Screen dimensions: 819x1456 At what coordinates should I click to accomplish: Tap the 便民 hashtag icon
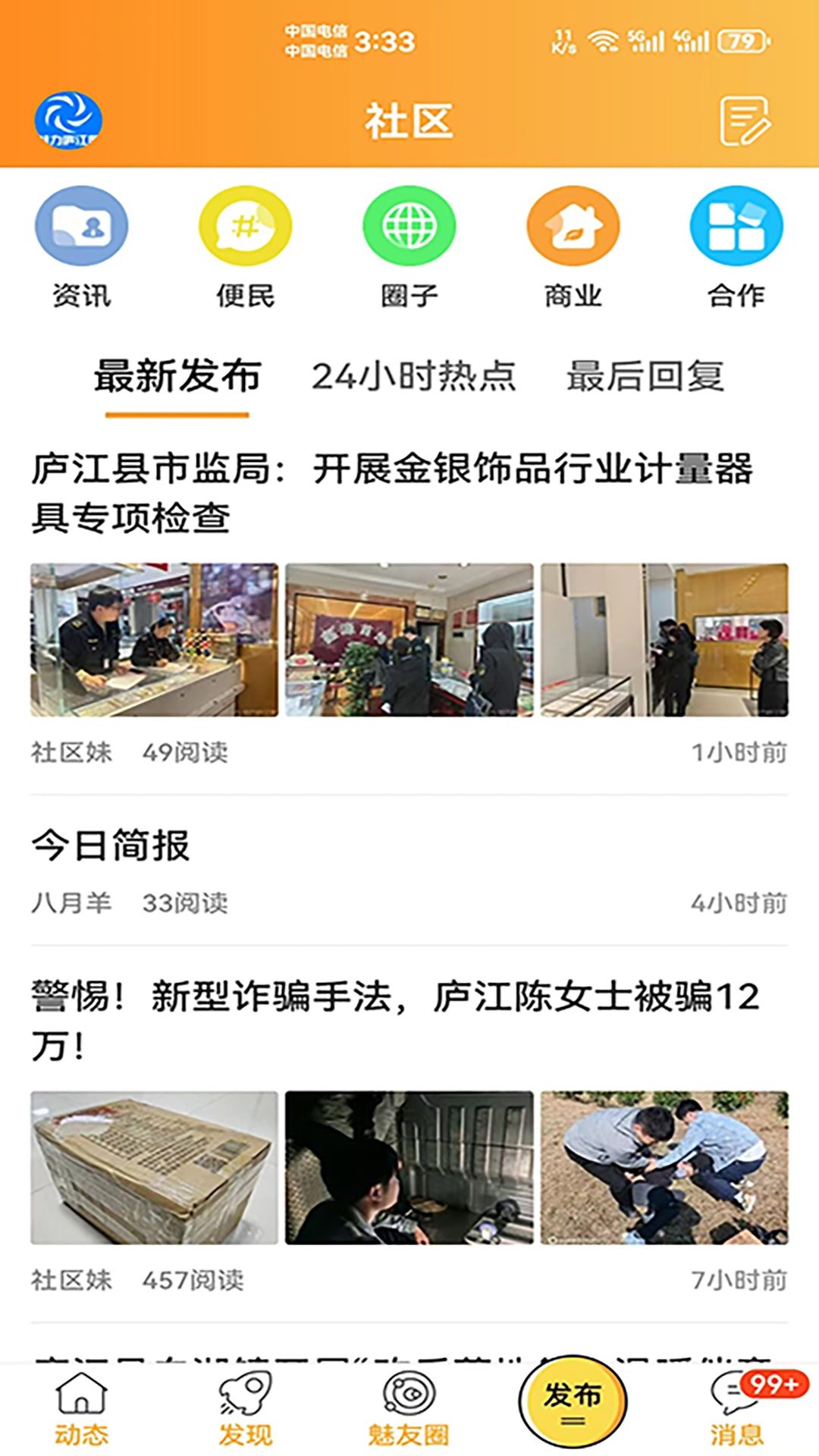pyautogui.click(x=244, y=225)
